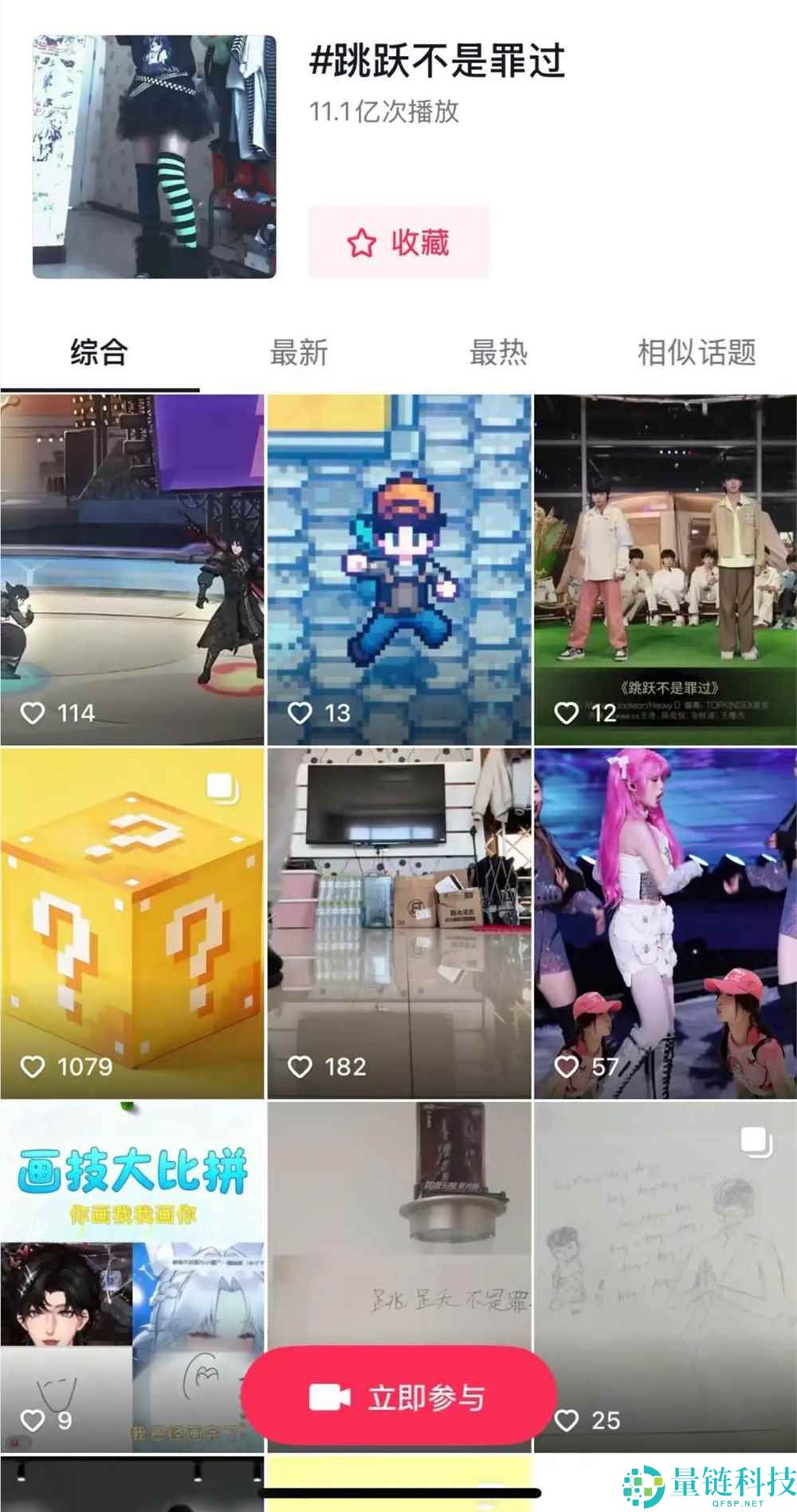Tap the heart icon on the pink-haired dancer video
797x1512 pixels.
[567, 1065]
